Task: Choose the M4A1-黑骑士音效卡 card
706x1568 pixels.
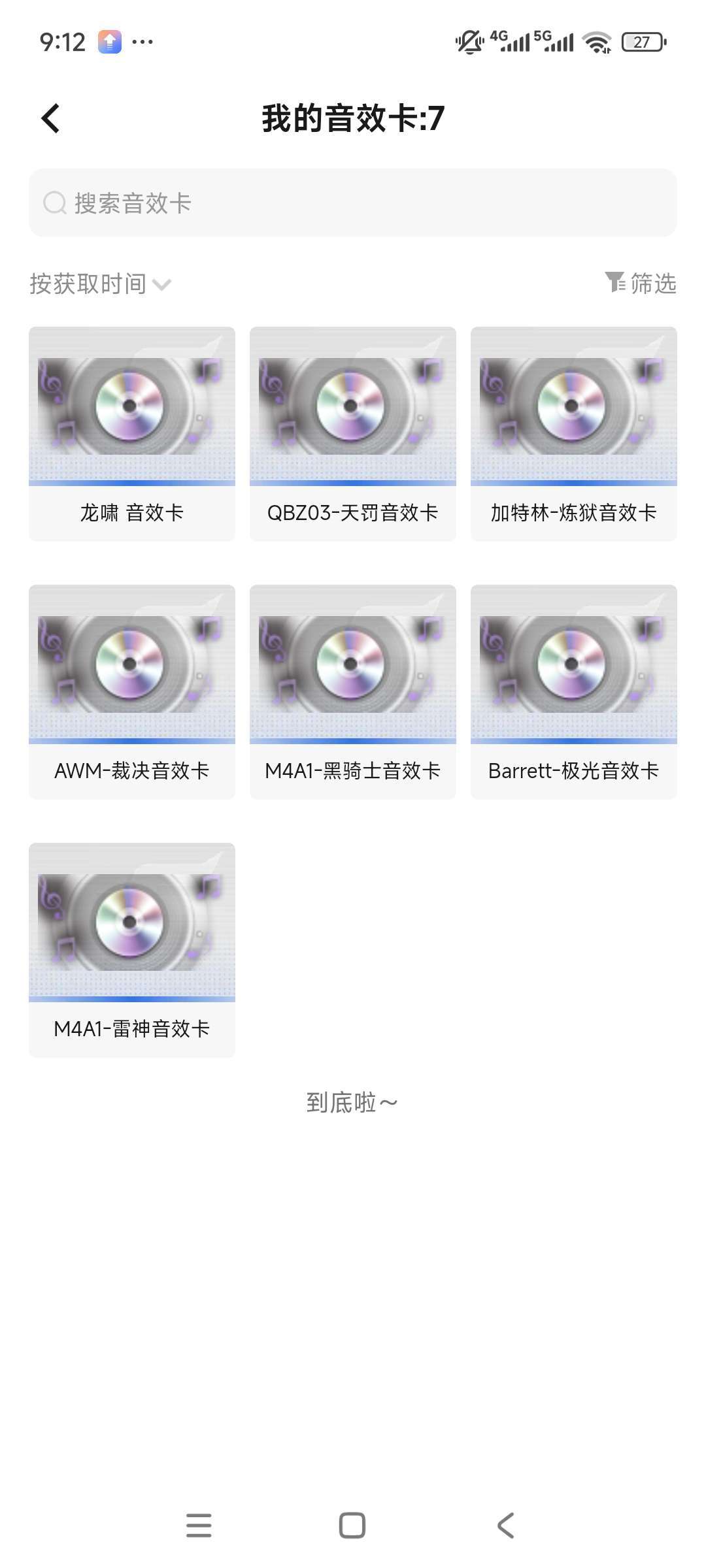Action: pos(352,692)
